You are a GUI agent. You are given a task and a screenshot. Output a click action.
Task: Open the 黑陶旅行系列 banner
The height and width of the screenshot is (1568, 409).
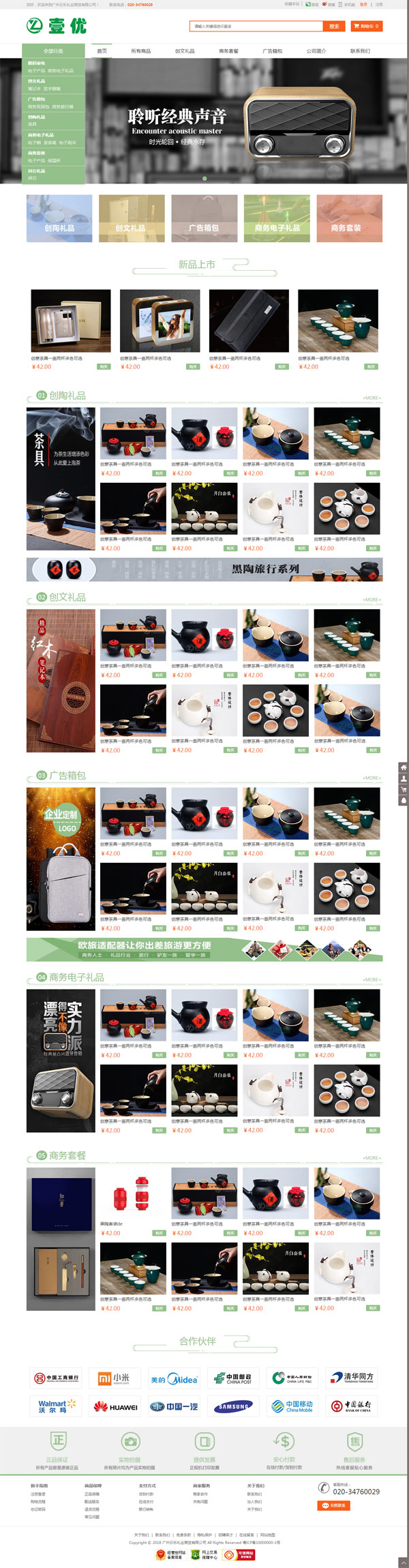tap(204, 569)
